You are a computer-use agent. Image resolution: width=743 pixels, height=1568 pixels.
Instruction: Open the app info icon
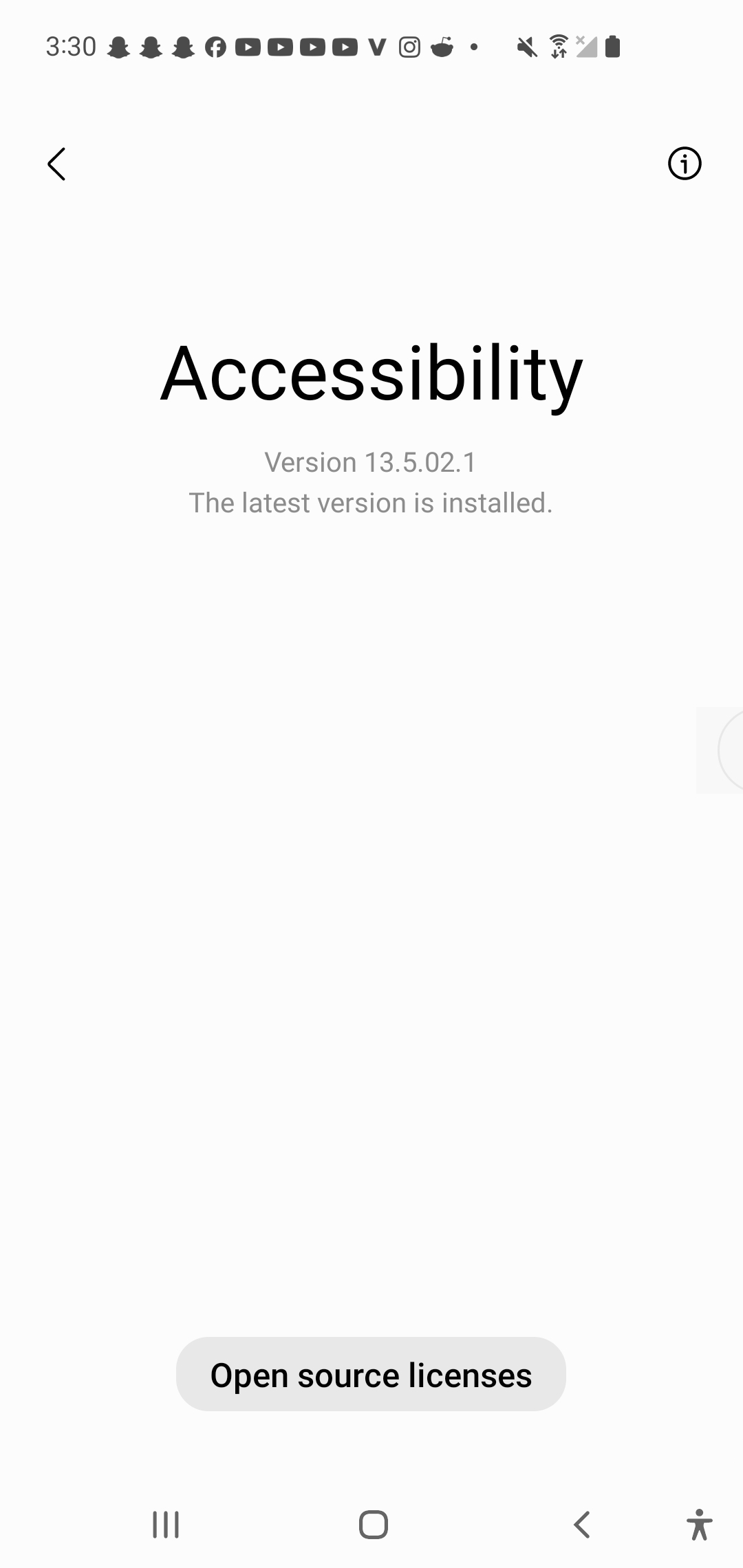[684, 164]
